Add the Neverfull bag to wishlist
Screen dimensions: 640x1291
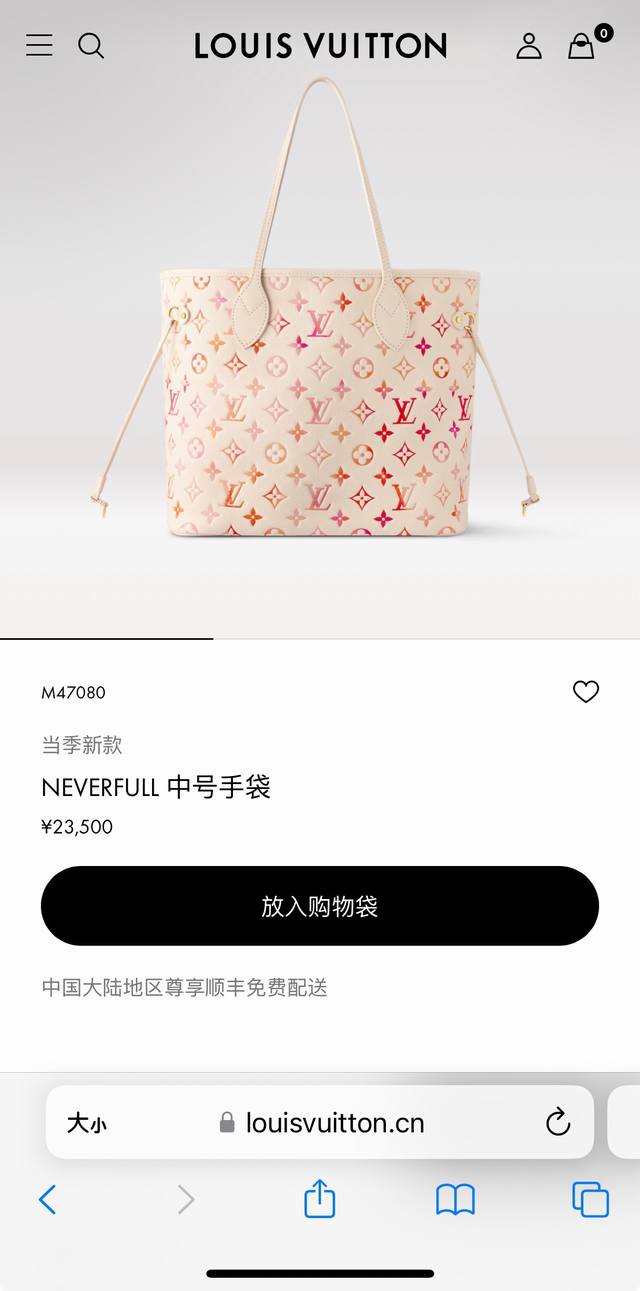coord(585,691)
